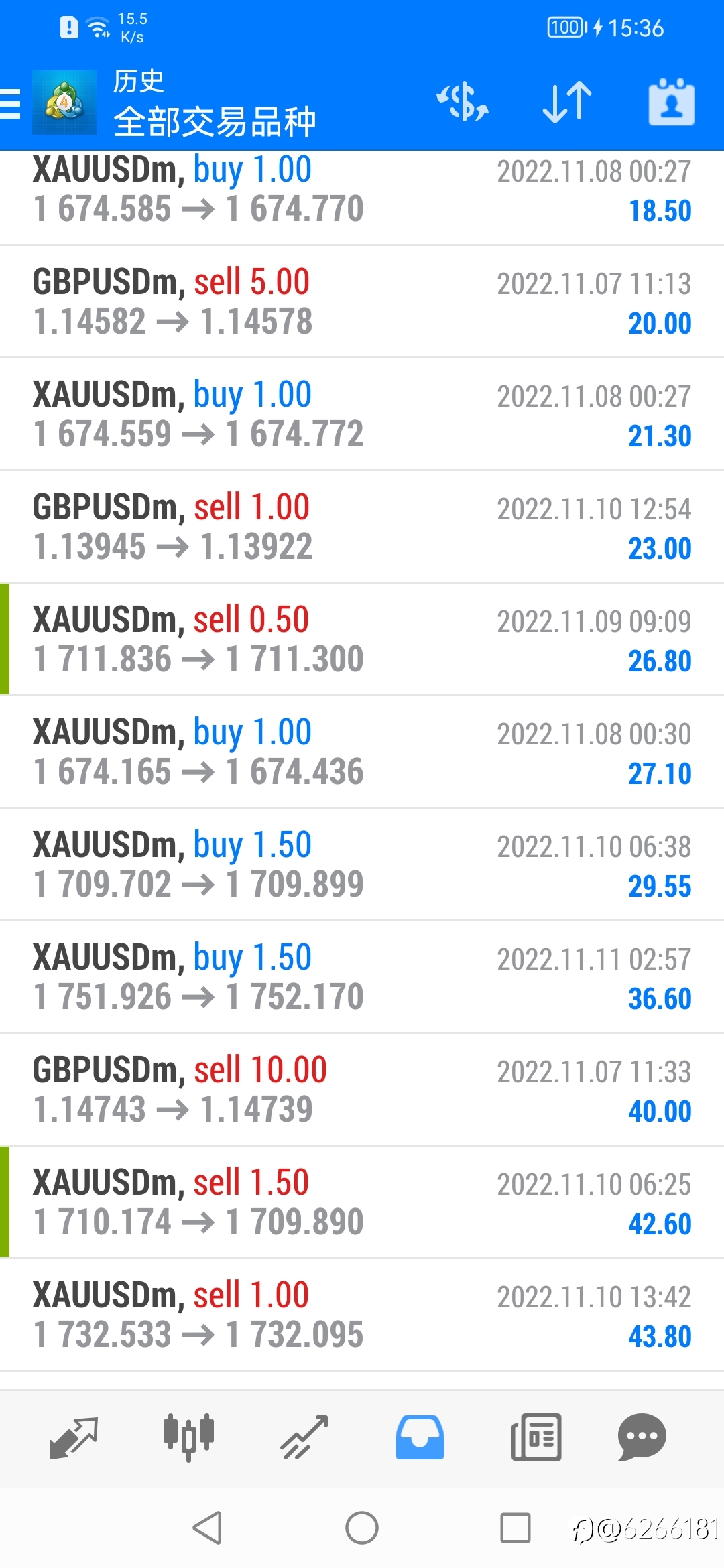
Task: Open XAUUSDm sell 1.50 trade with 42.60 profit
Action: click(362, 1202)
